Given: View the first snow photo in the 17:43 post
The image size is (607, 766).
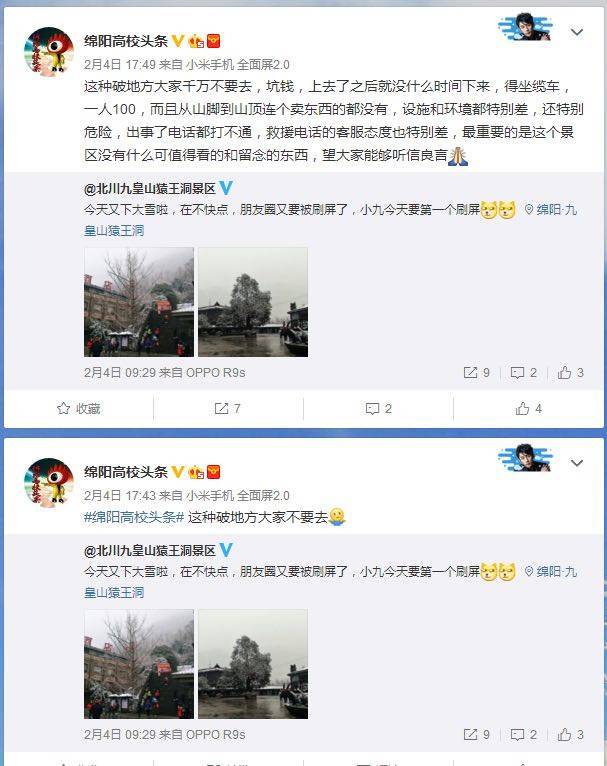Looking at the screenshot, I should click(138, 664).
